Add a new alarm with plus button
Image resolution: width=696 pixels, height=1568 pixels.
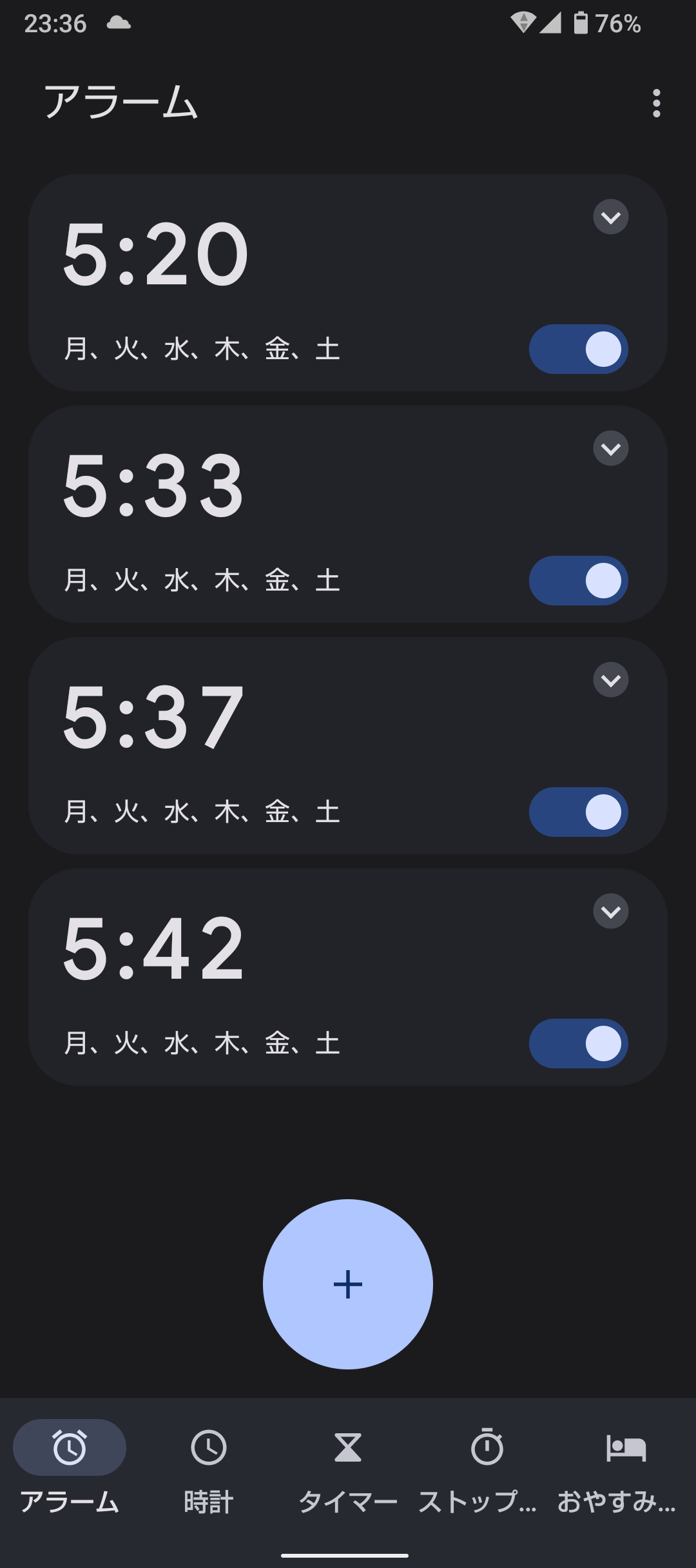pos(348,1284)
